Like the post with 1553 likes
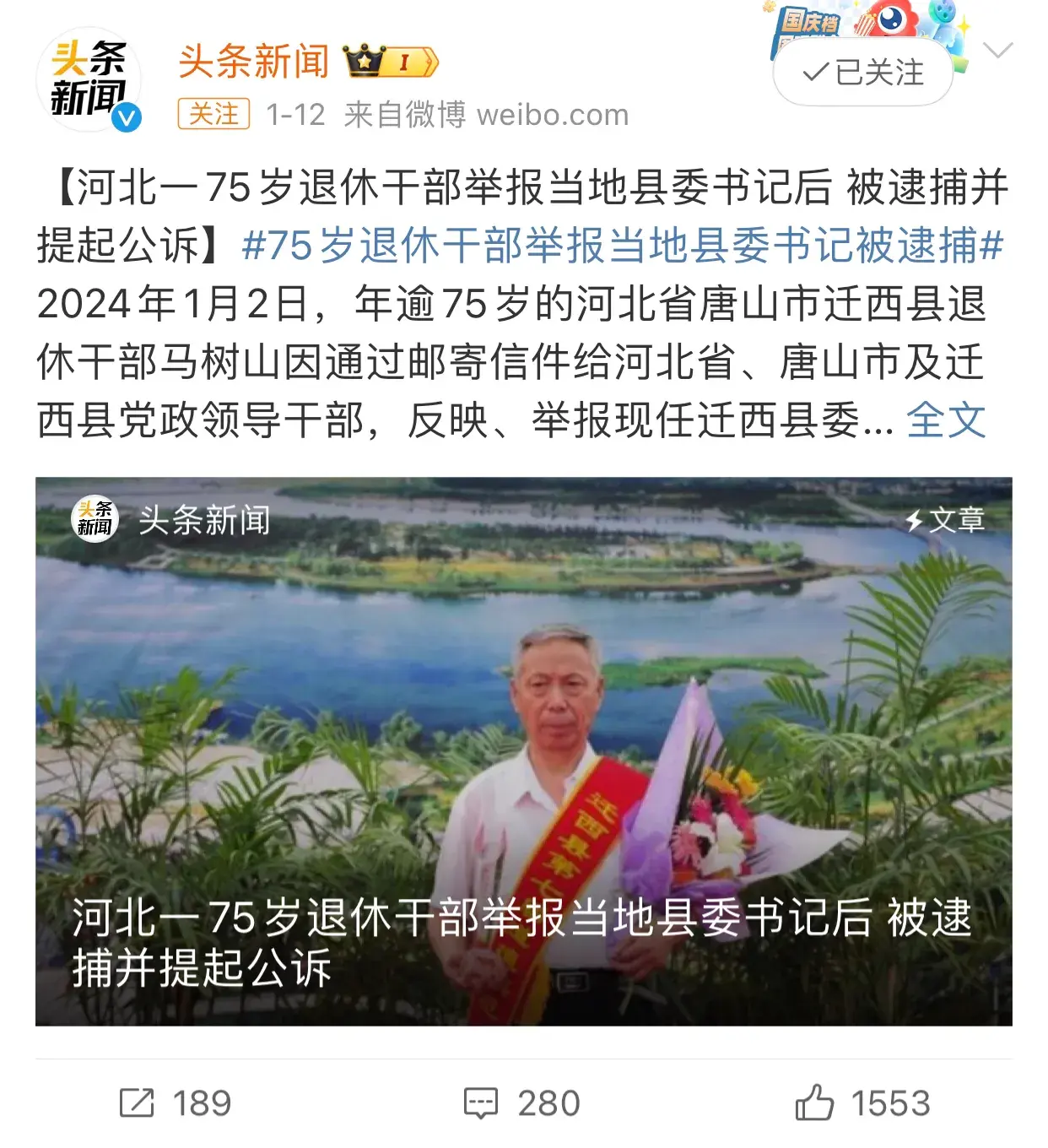Image resolution: width=1048 pixels, height=1148 pixels. [862, 1102]
